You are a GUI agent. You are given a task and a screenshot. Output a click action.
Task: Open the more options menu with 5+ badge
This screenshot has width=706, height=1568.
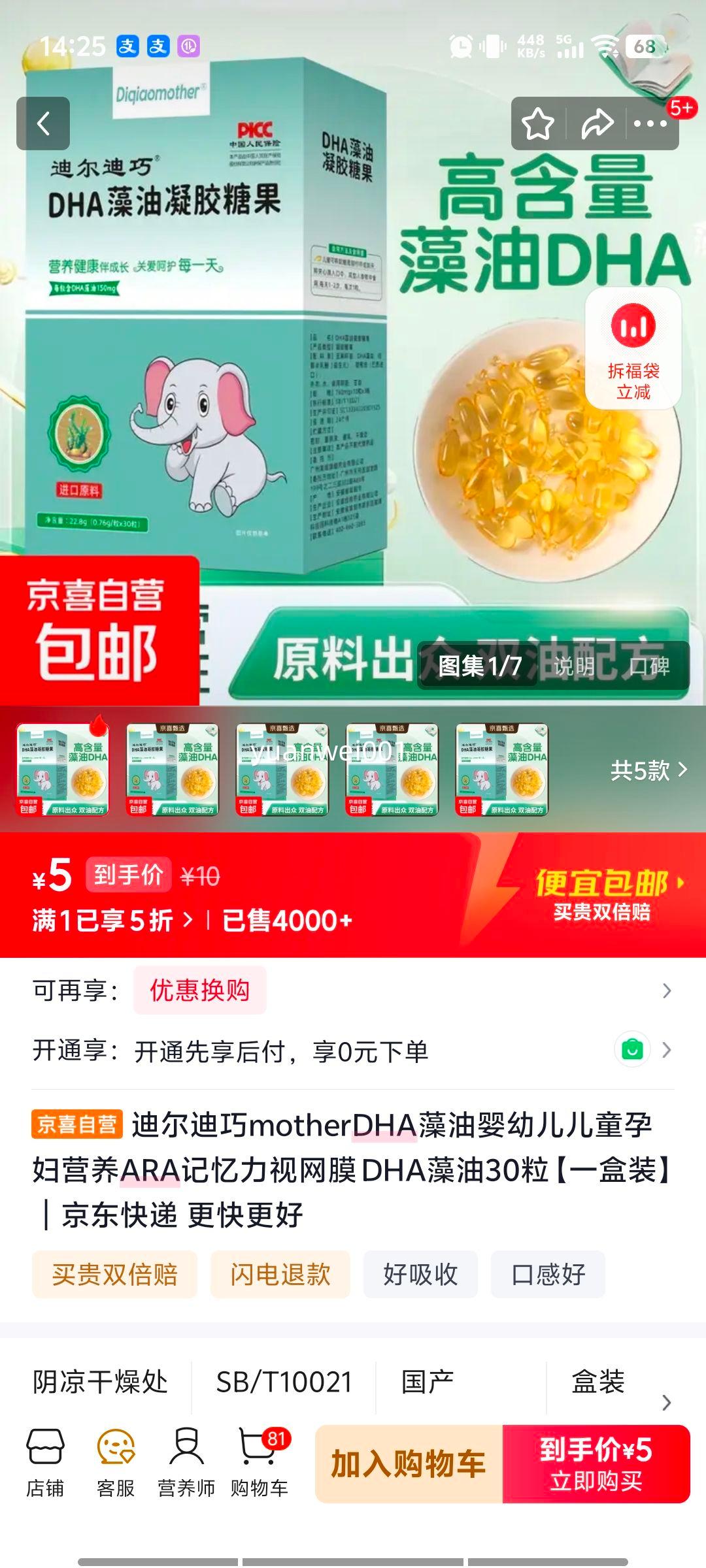(x=649, y=124)
